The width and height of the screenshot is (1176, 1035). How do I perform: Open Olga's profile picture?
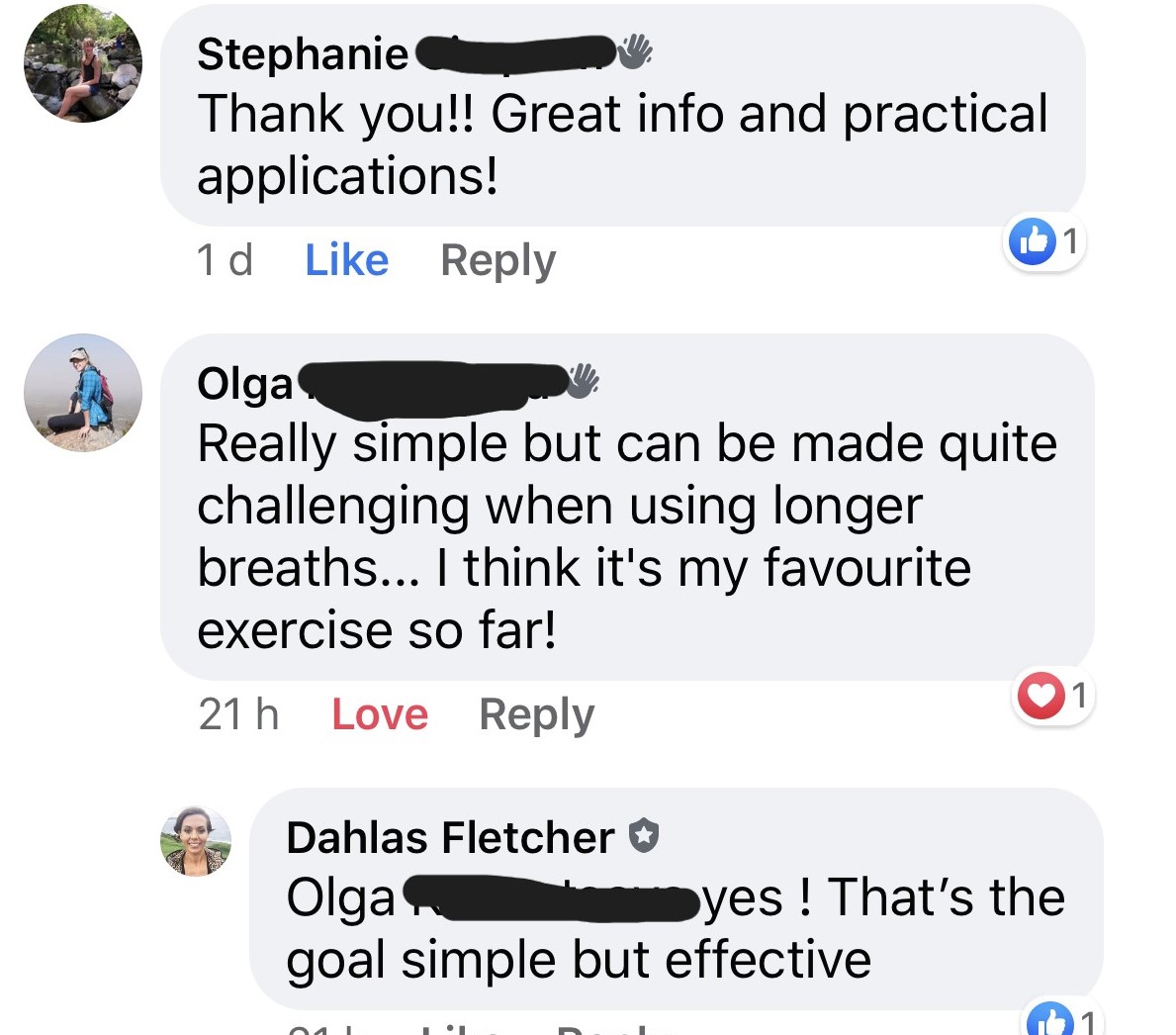[83, 393]
